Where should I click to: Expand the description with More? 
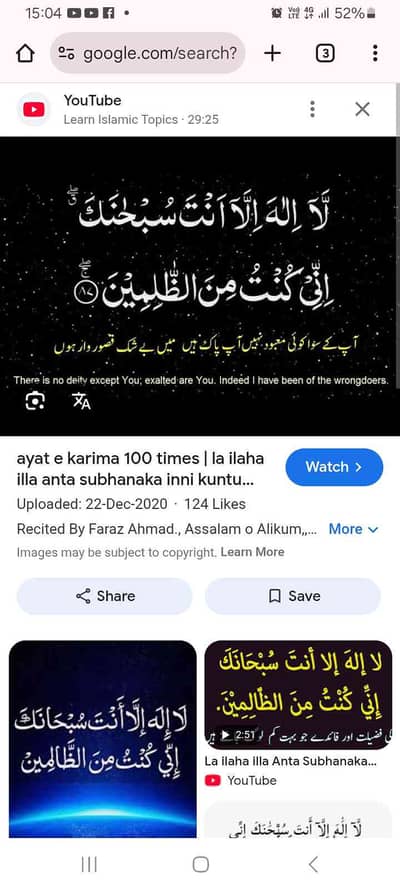point(354,529)
